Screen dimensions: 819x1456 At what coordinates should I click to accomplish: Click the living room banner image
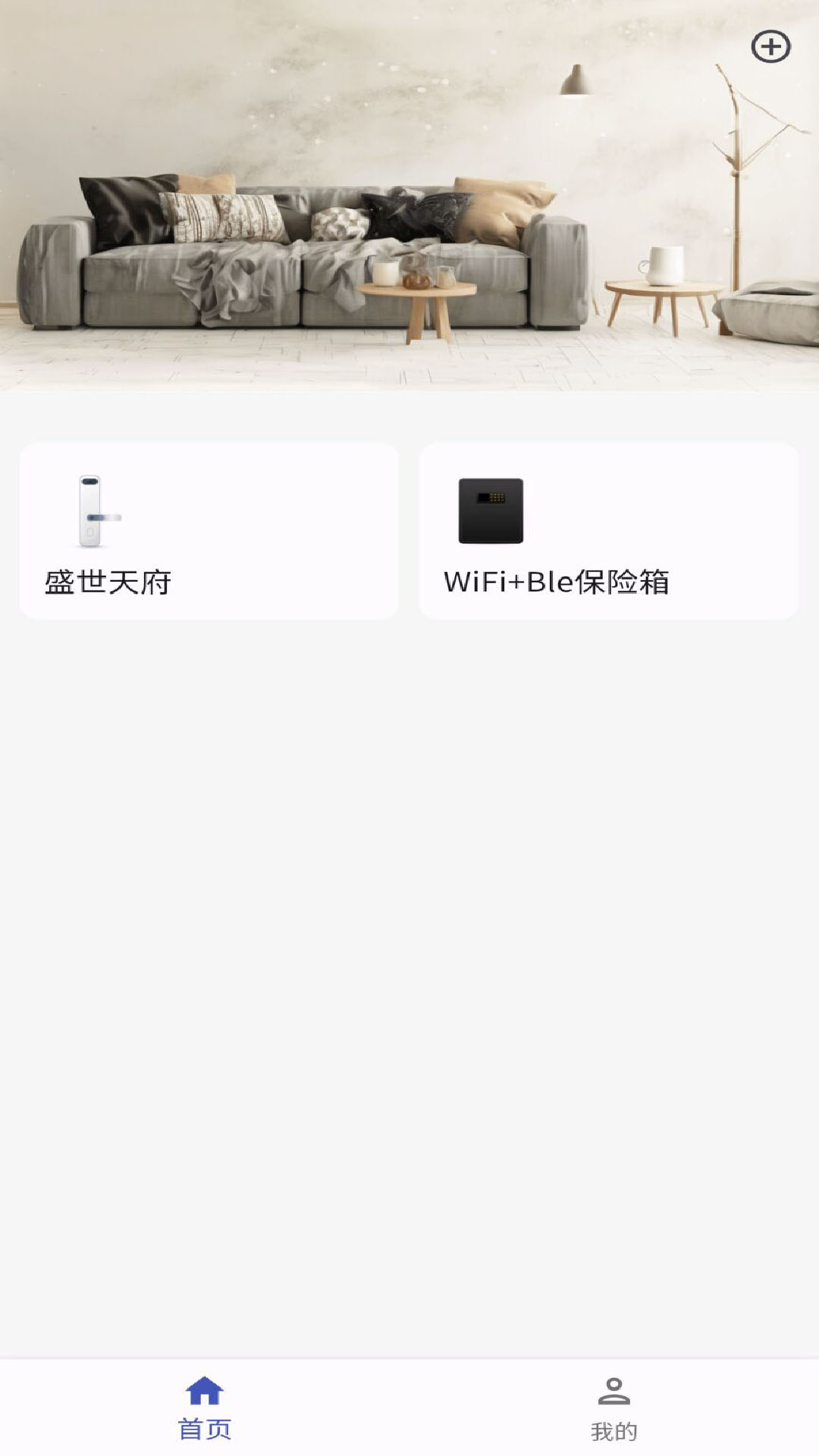coord(409,197)
